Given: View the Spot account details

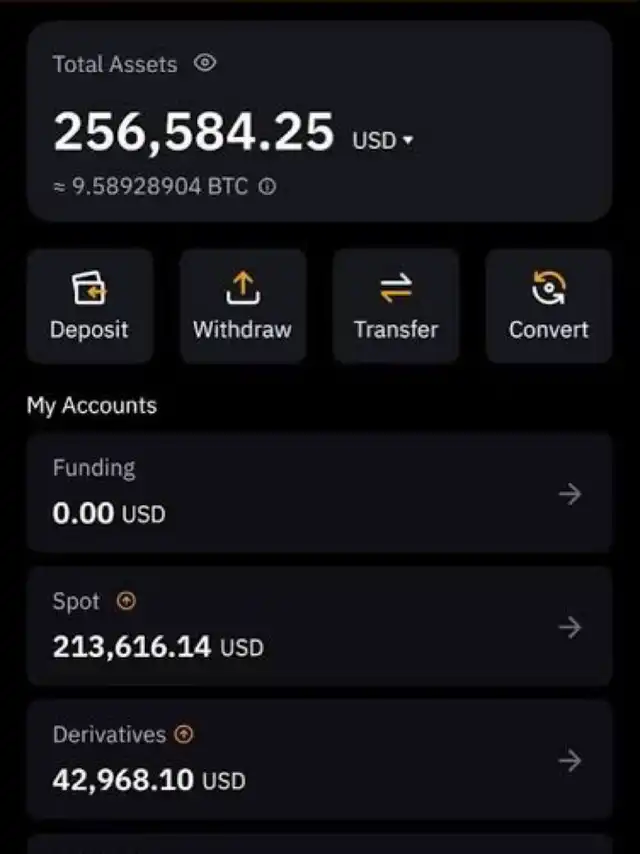Looking at the screenshot, I should 319,626.
